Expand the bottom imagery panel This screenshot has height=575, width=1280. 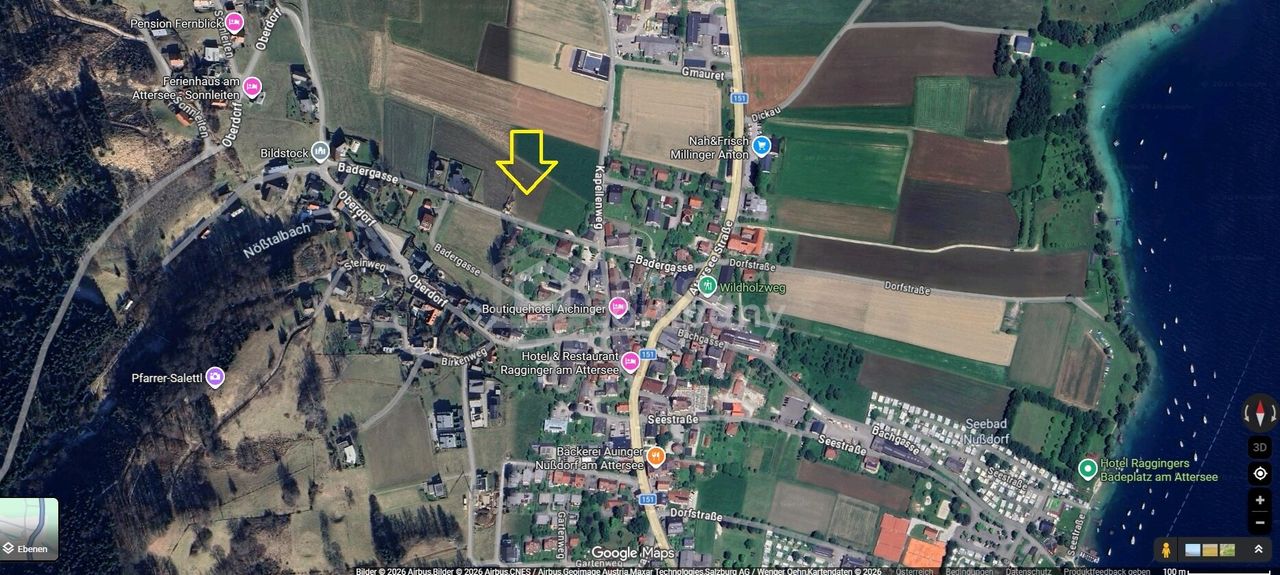point(1258,549)
